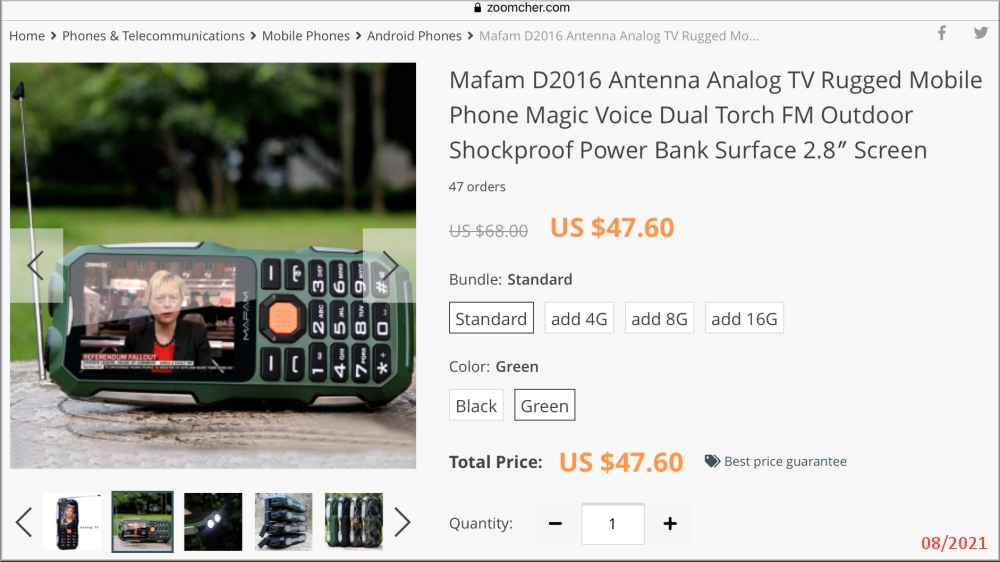Select the Standard bundle

click(x=491, y=318)
